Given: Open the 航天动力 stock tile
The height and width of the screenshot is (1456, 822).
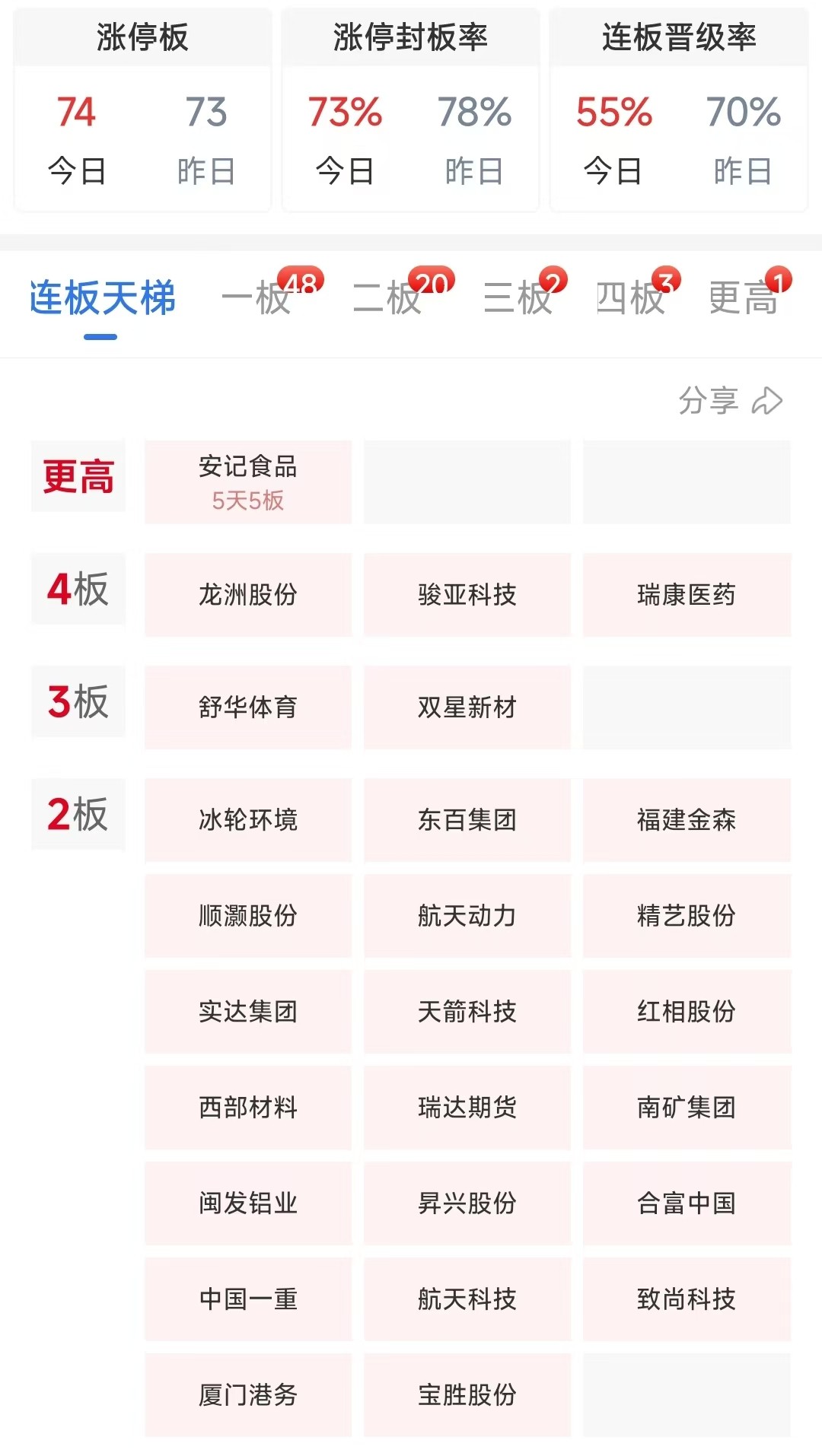Looking at the screenshot, I should [x=467, y=915].
